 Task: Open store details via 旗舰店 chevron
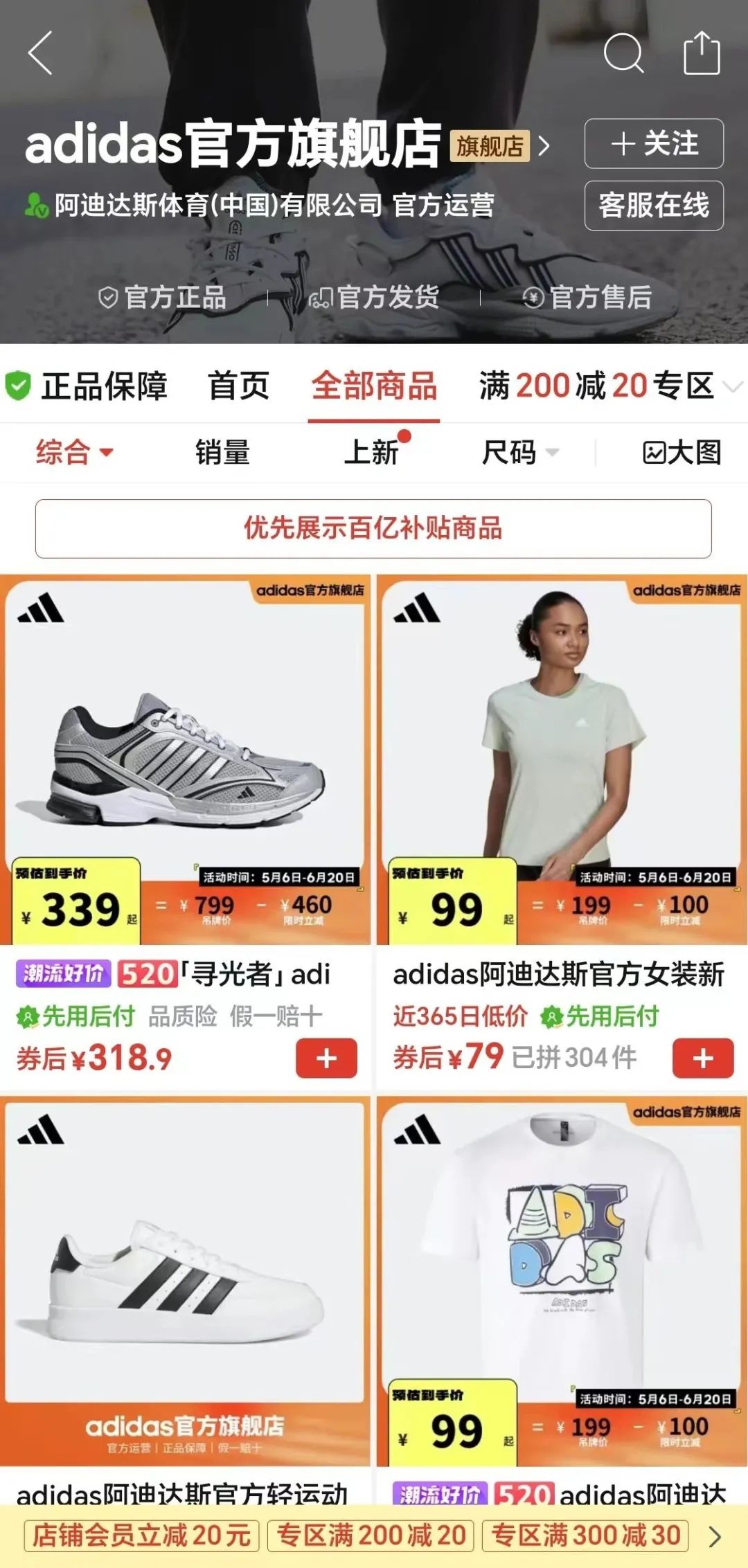pyautogui.click(x=544, y=146)
